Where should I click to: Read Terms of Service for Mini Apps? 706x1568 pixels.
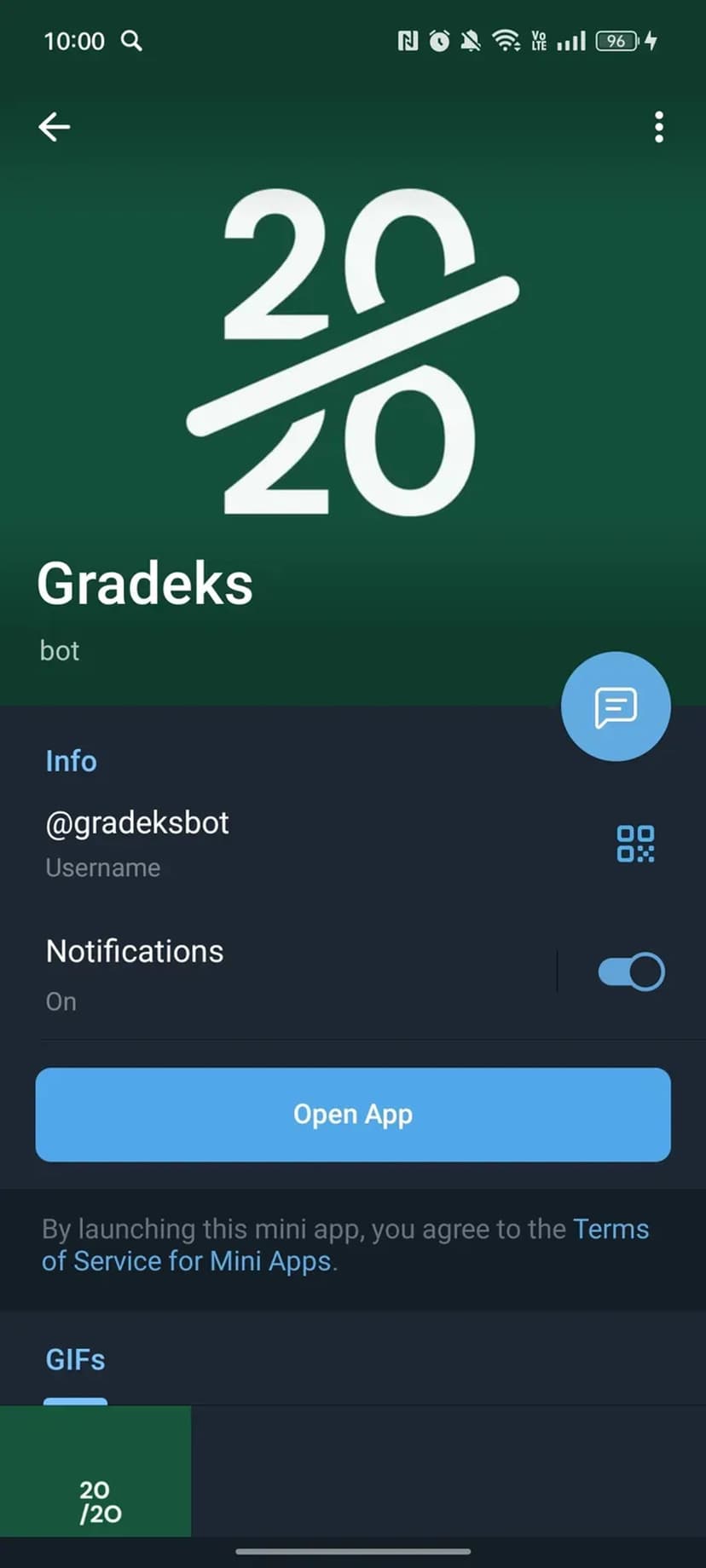tap(188, 1261)
